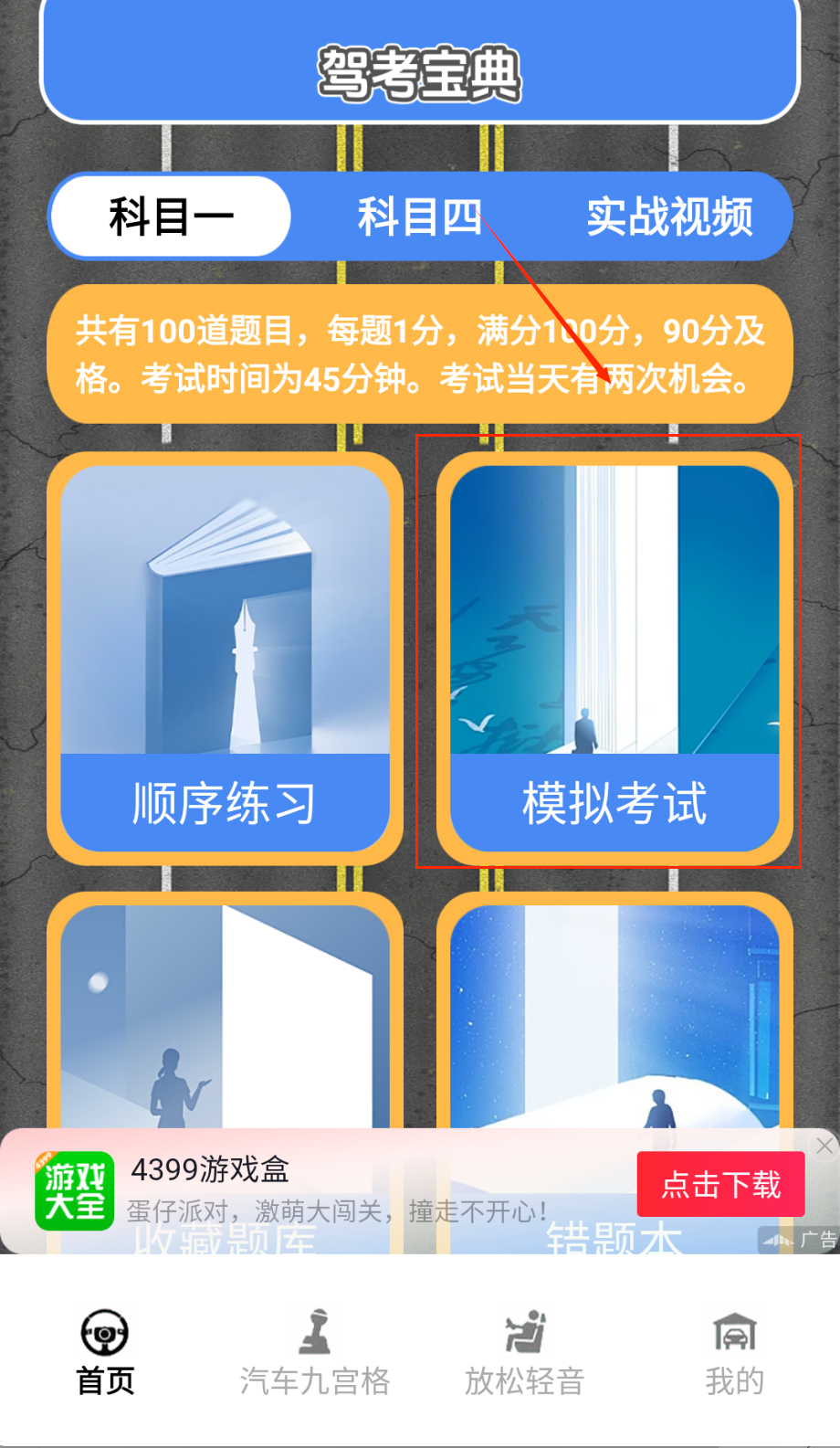Select the 科目一 tab

[x=172, y=217]
